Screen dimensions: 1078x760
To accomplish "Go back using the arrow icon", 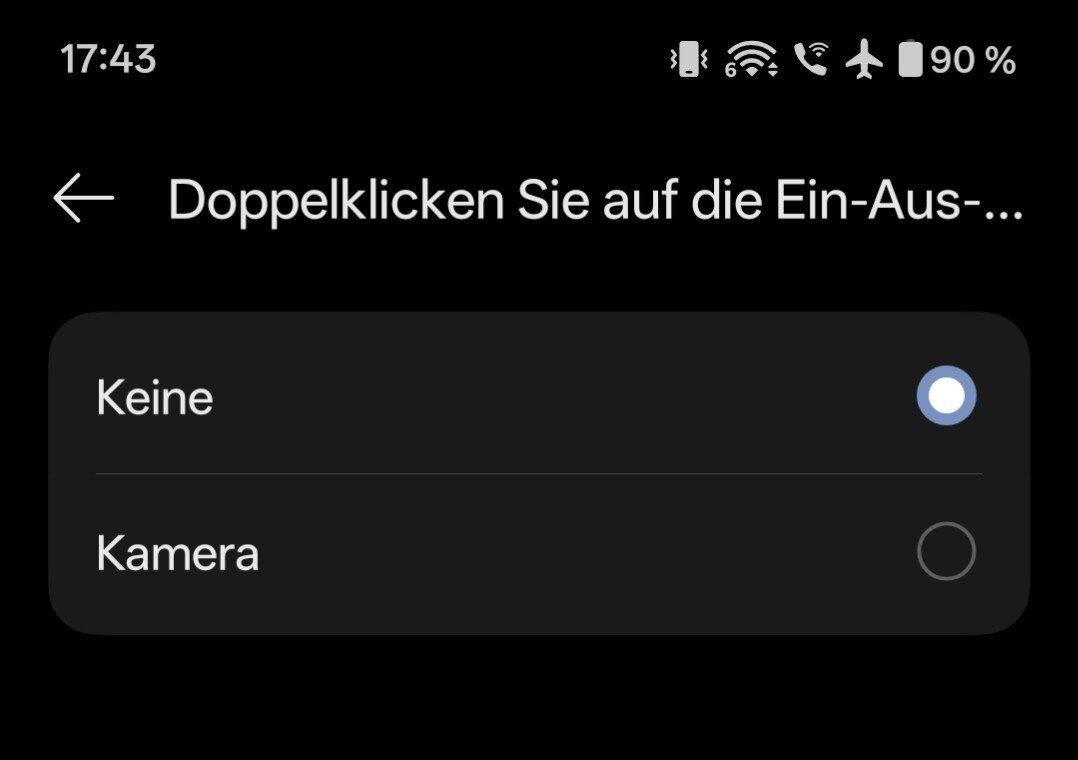I will [x=83, y=199].
